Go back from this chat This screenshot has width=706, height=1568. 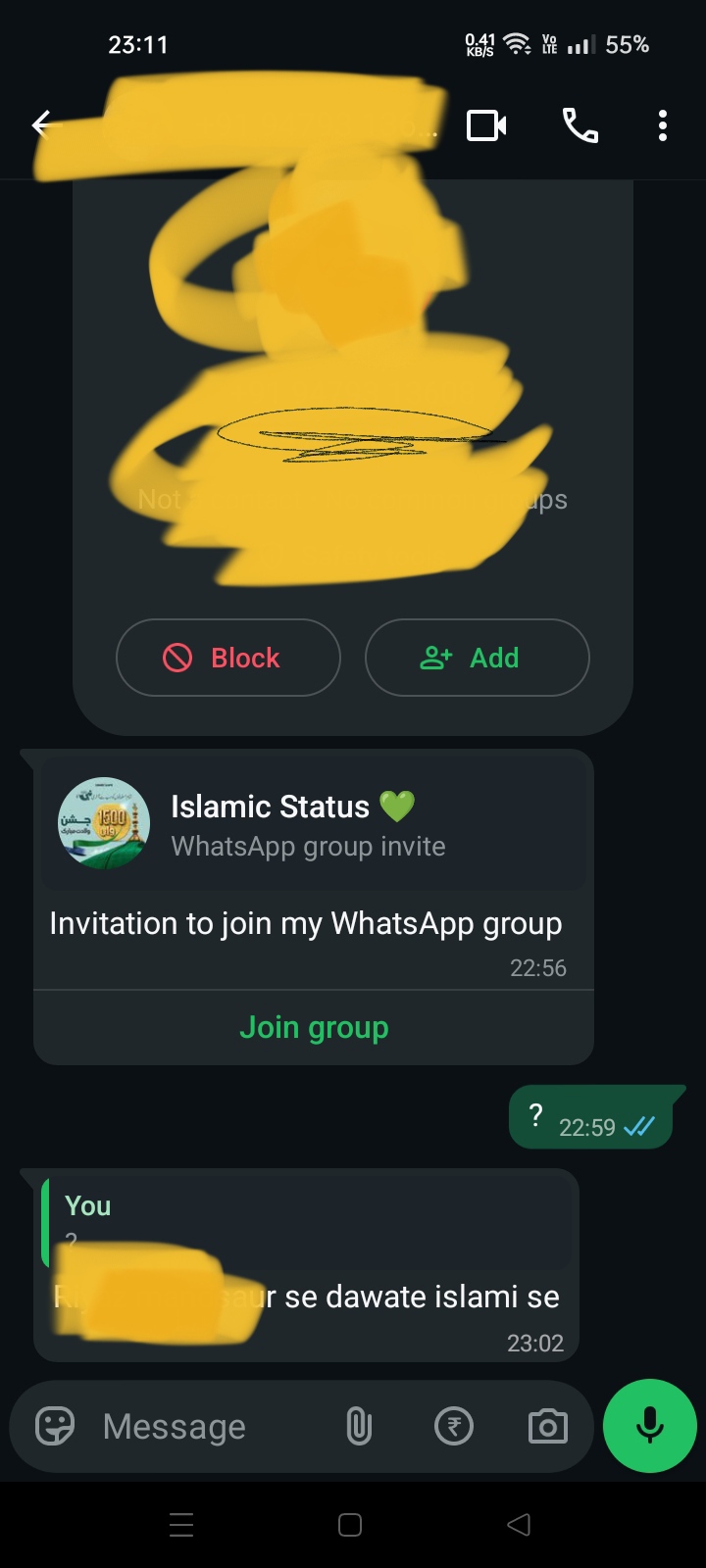[x=43, y=125]
